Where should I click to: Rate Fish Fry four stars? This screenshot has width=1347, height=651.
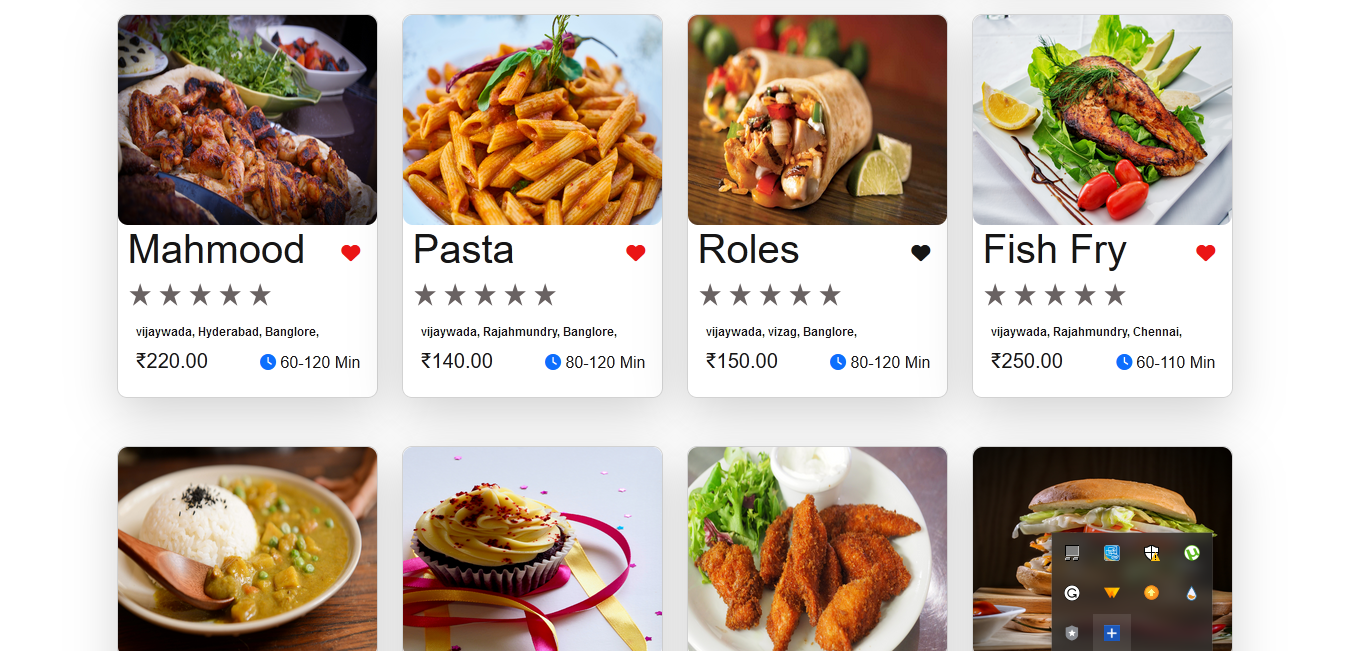[1085, 295]
